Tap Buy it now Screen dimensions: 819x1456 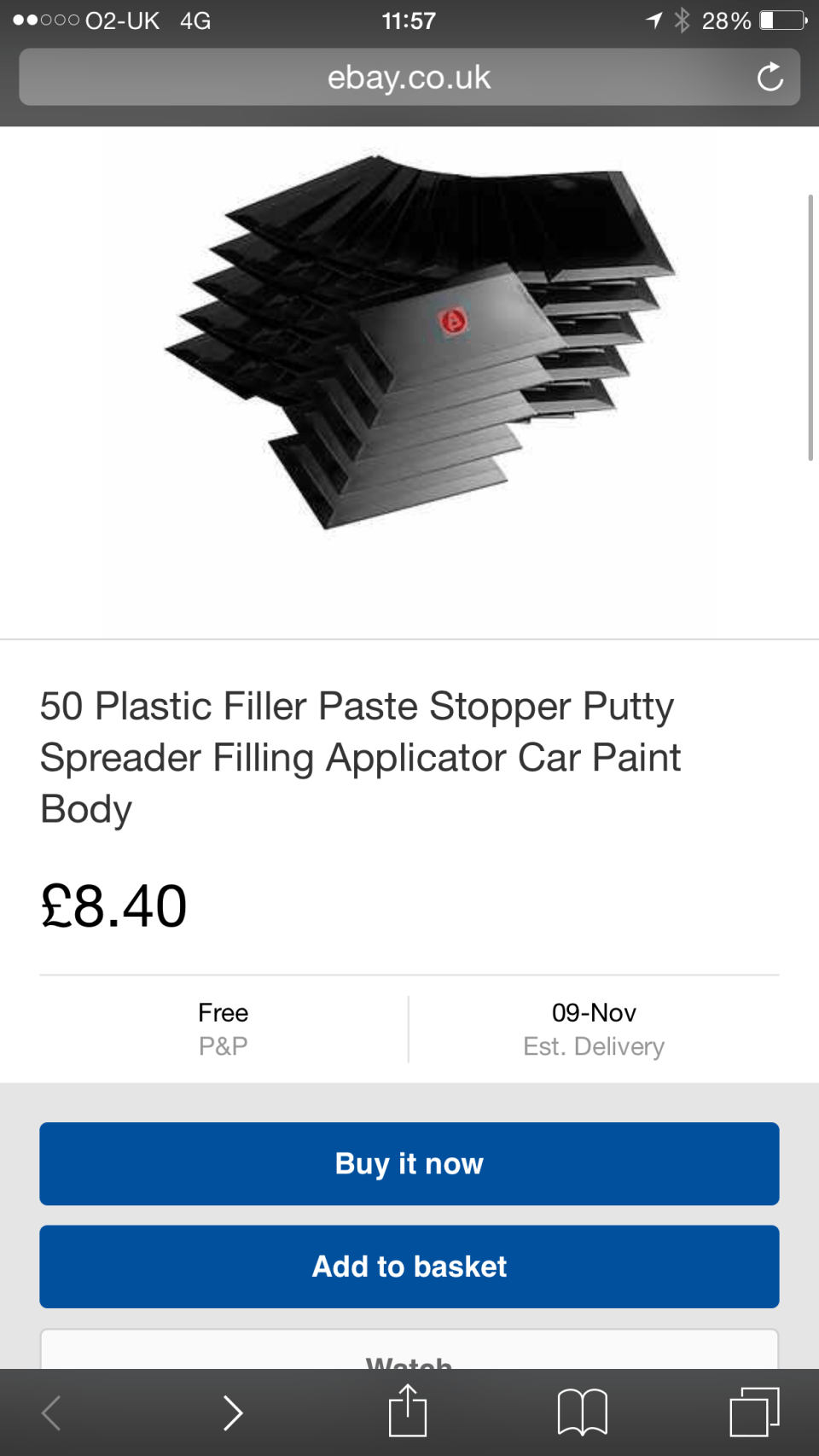pyautogui.click(x=409, y=1163)
